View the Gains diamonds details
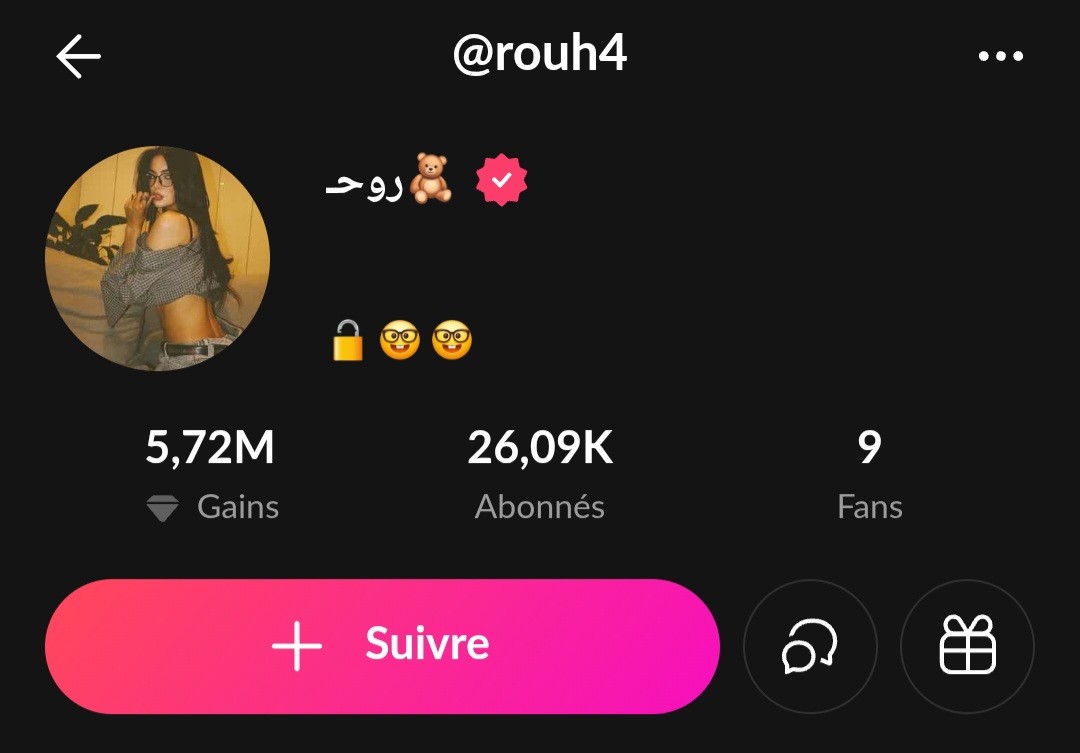 210,475
